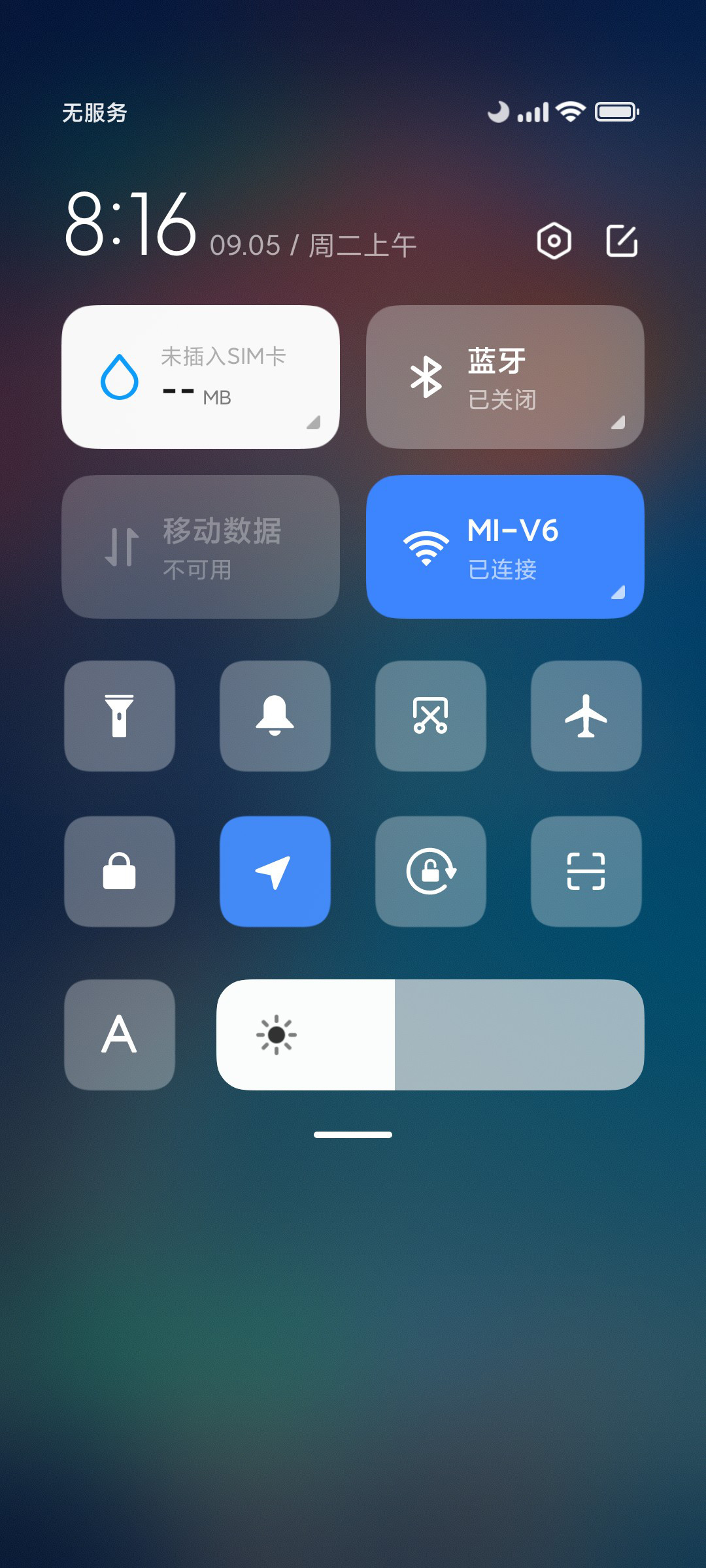Toggle auto brightness with the A tile
Screen dimensions: 706x1568
(x=120, y=1035)
